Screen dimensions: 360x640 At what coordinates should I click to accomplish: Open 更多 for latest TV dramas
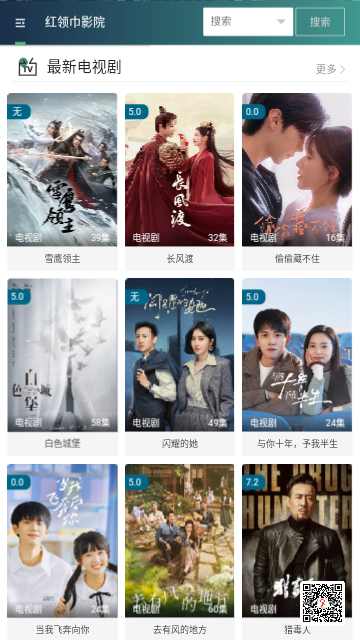coord(330,69)
